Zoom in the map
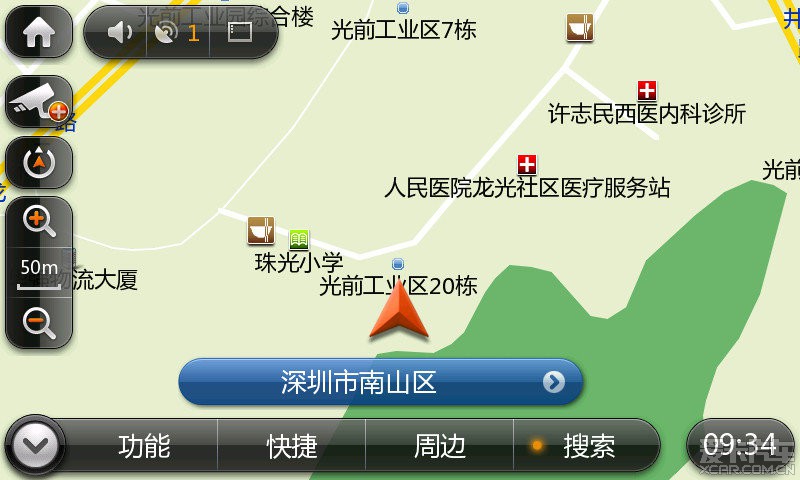800x480 pixels. point(39,221)
